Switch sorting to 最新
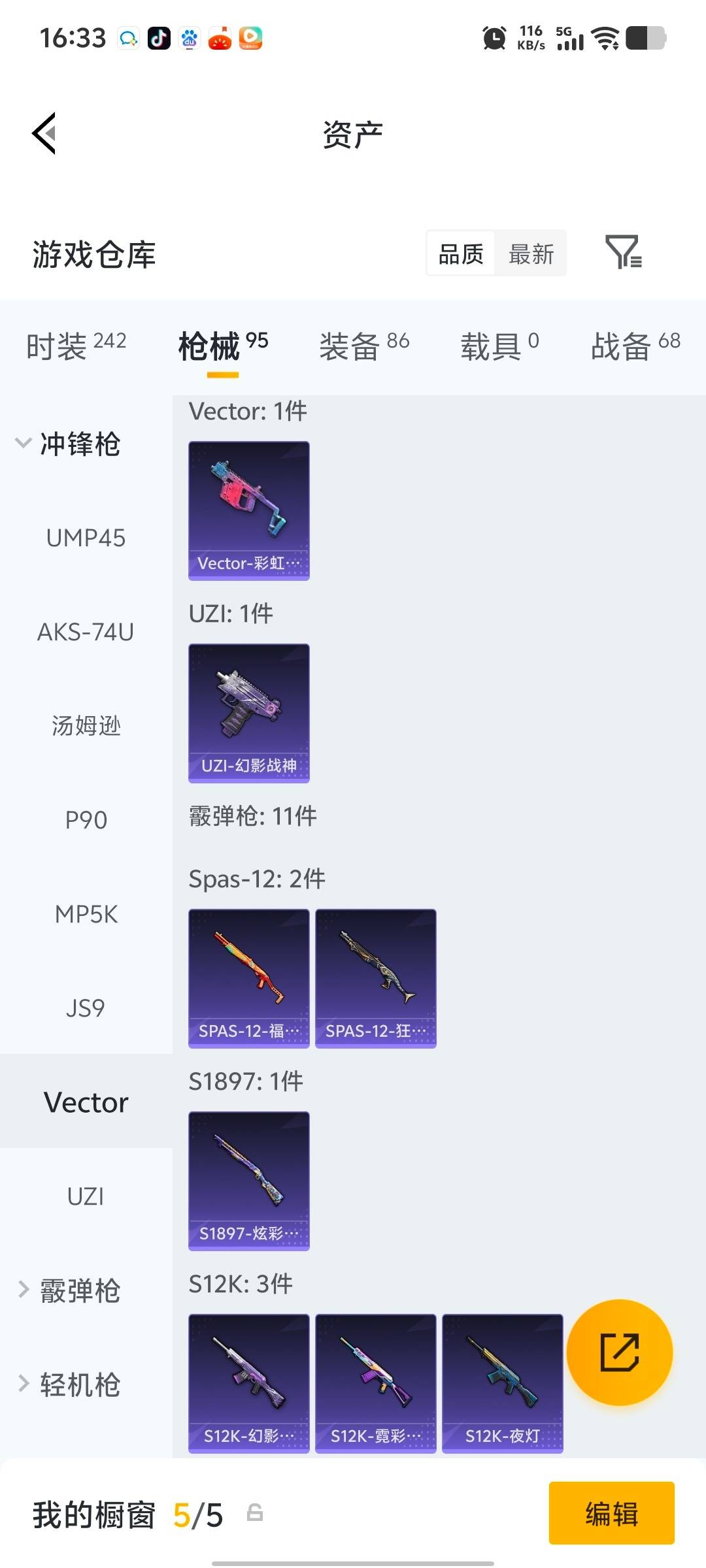Screen dimensions: 706x1568 (x=531, y=253)
